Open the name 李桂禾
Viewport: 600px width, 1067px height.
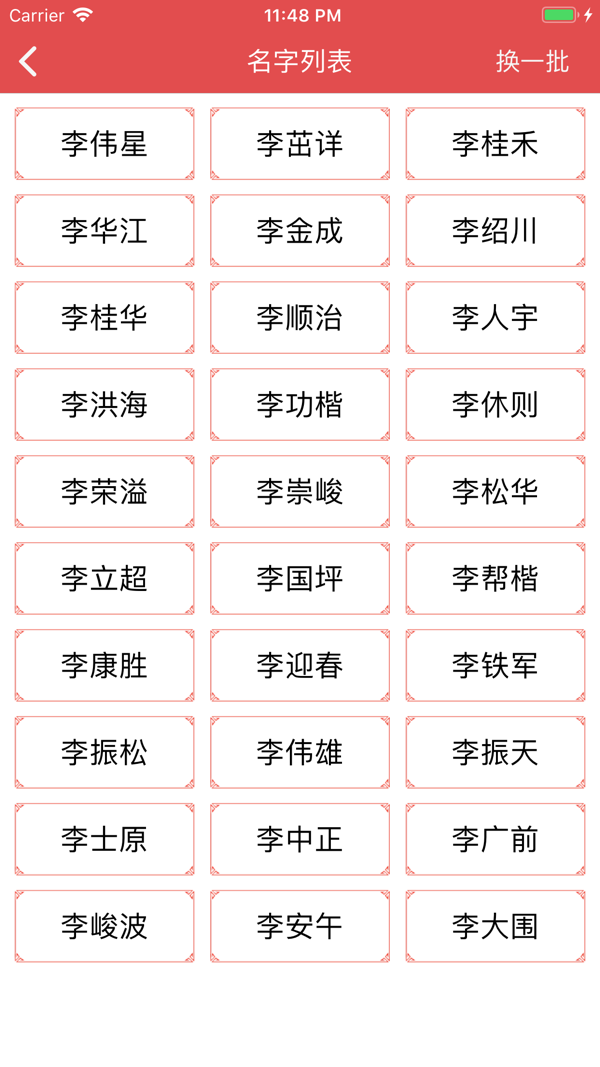click(495, 144)
